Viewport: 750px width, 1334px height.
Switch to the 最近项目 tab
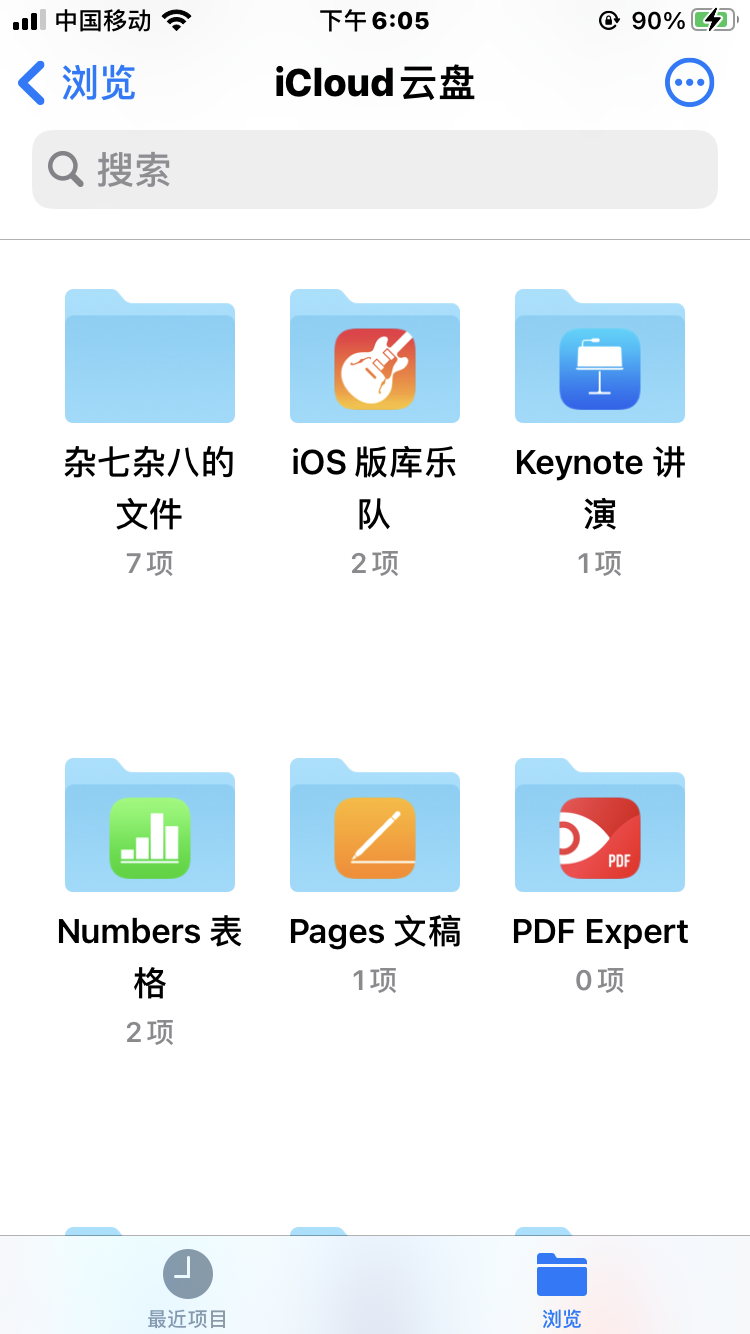188,1288
